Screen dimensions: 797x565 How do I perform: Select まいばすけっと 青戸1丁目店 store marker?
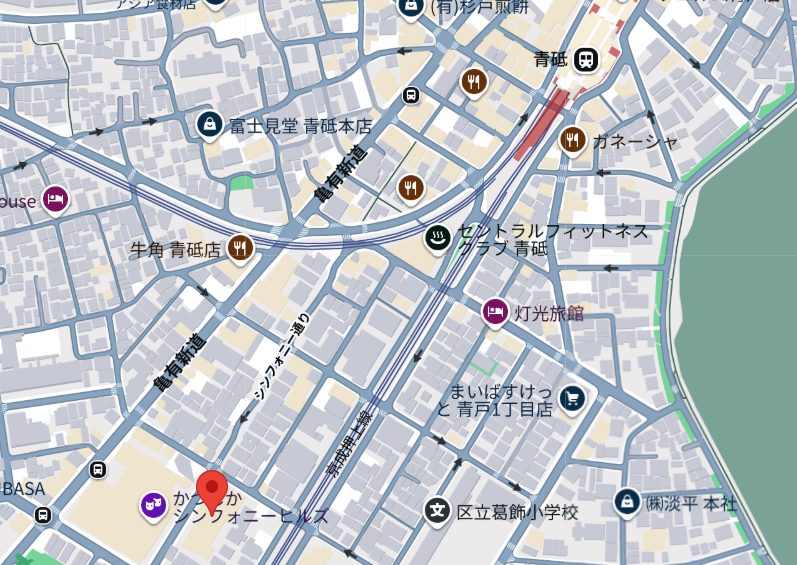(x=571, y=398)
